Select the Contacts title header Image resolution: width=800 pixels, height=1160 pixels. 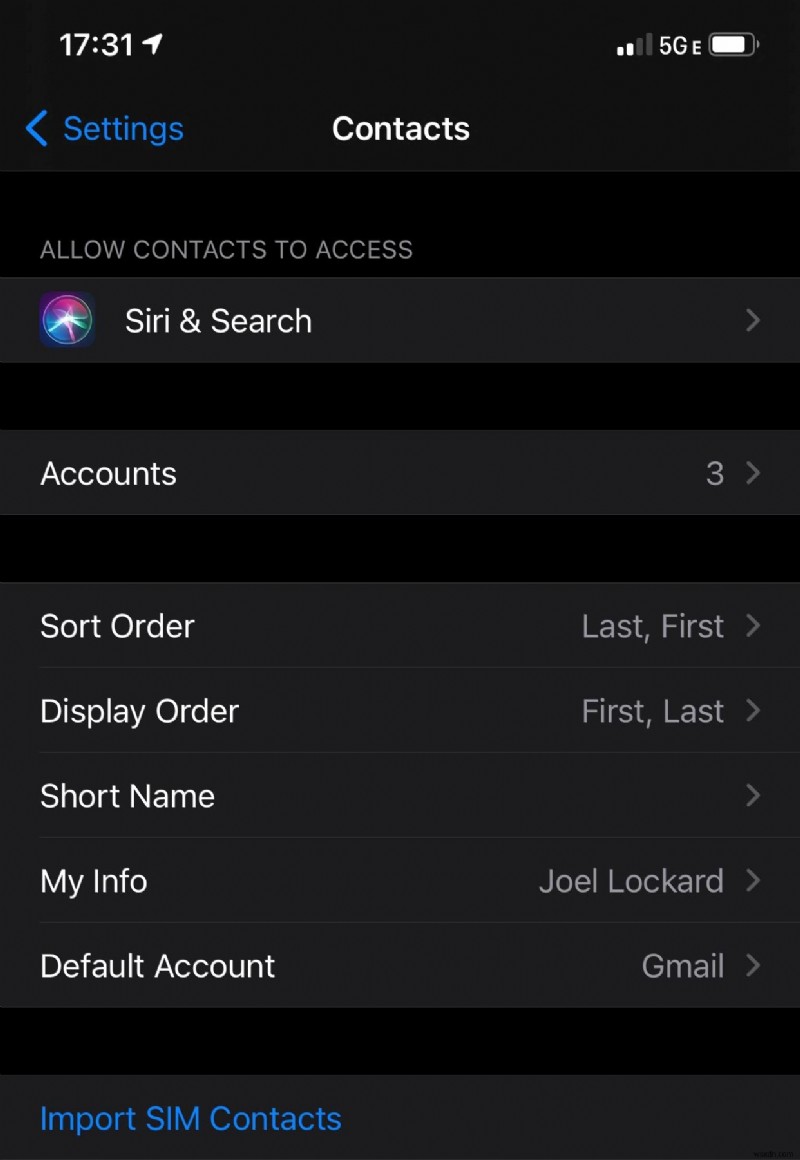pos(400,128)
